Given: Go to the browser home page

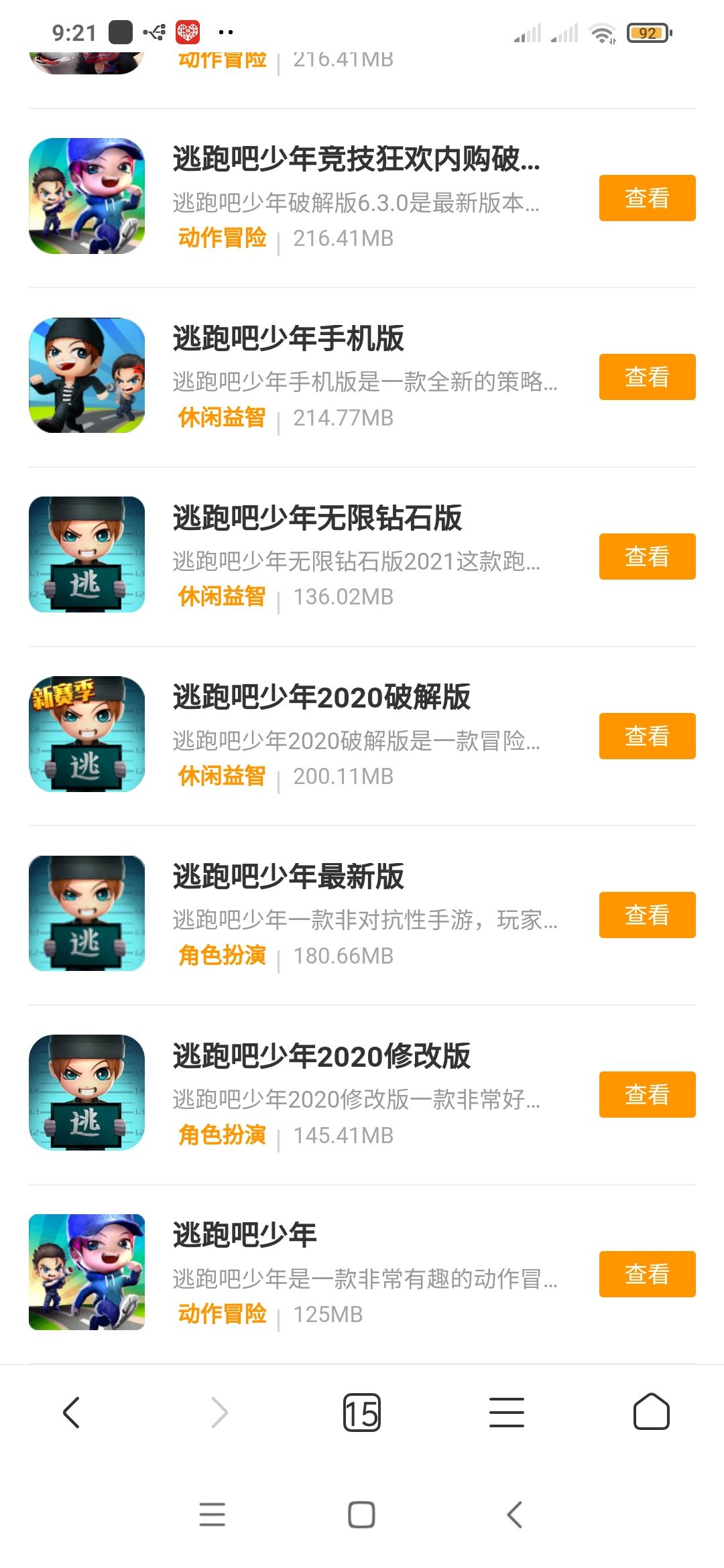Looking at the screenshot, I should [651, 1413].
